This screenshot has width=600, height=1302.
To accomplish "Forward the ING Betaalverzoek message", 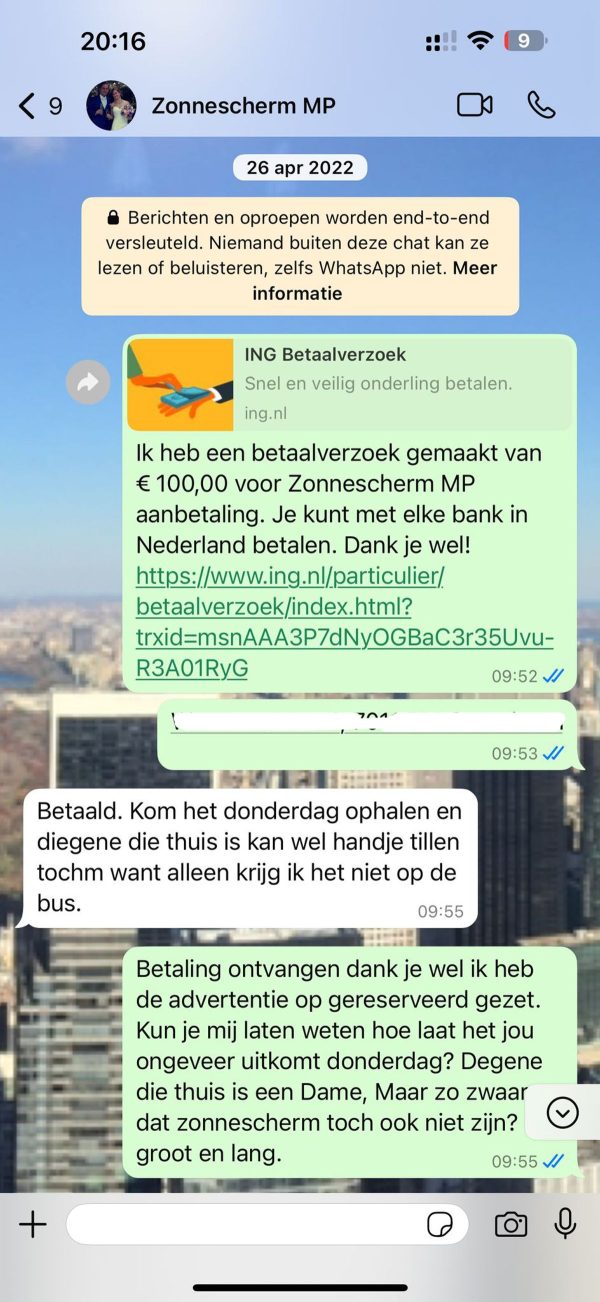I will click(x=88, y=382).
